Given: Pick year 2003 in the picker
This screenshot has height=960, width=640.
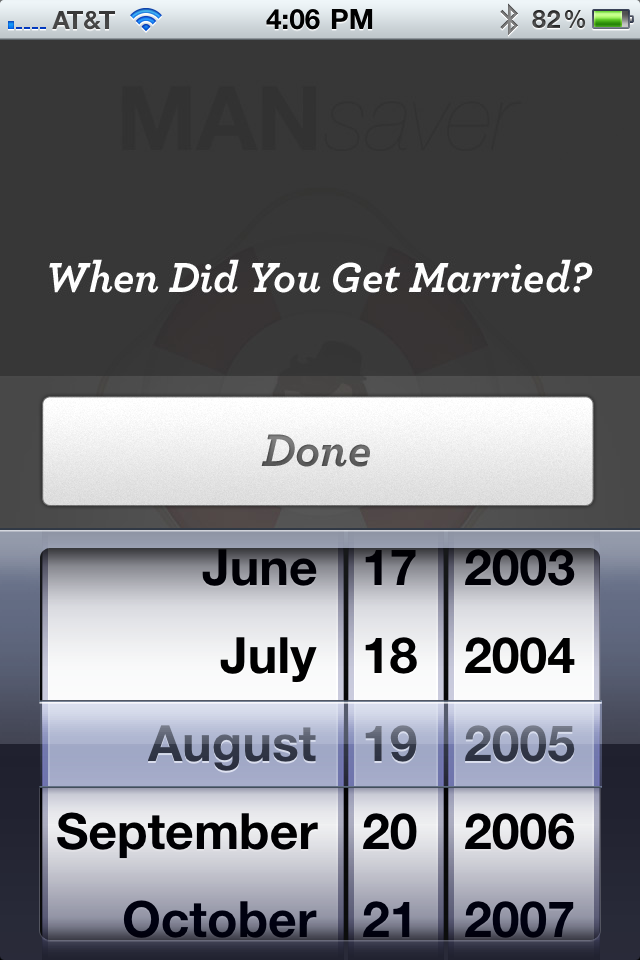Looking at the screenshot, I should point(520,570).
